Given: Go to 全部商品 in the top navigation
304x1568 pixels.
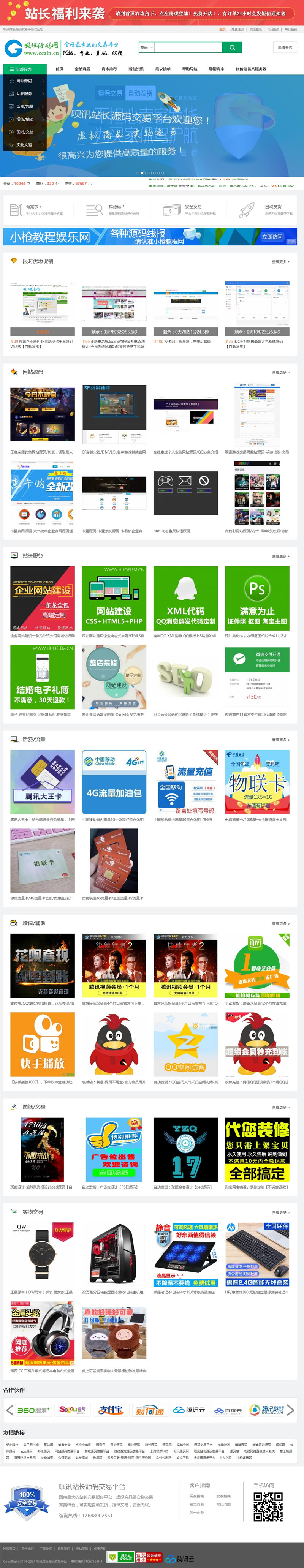Looking at the screenshot, I should (x=82, y=69).
